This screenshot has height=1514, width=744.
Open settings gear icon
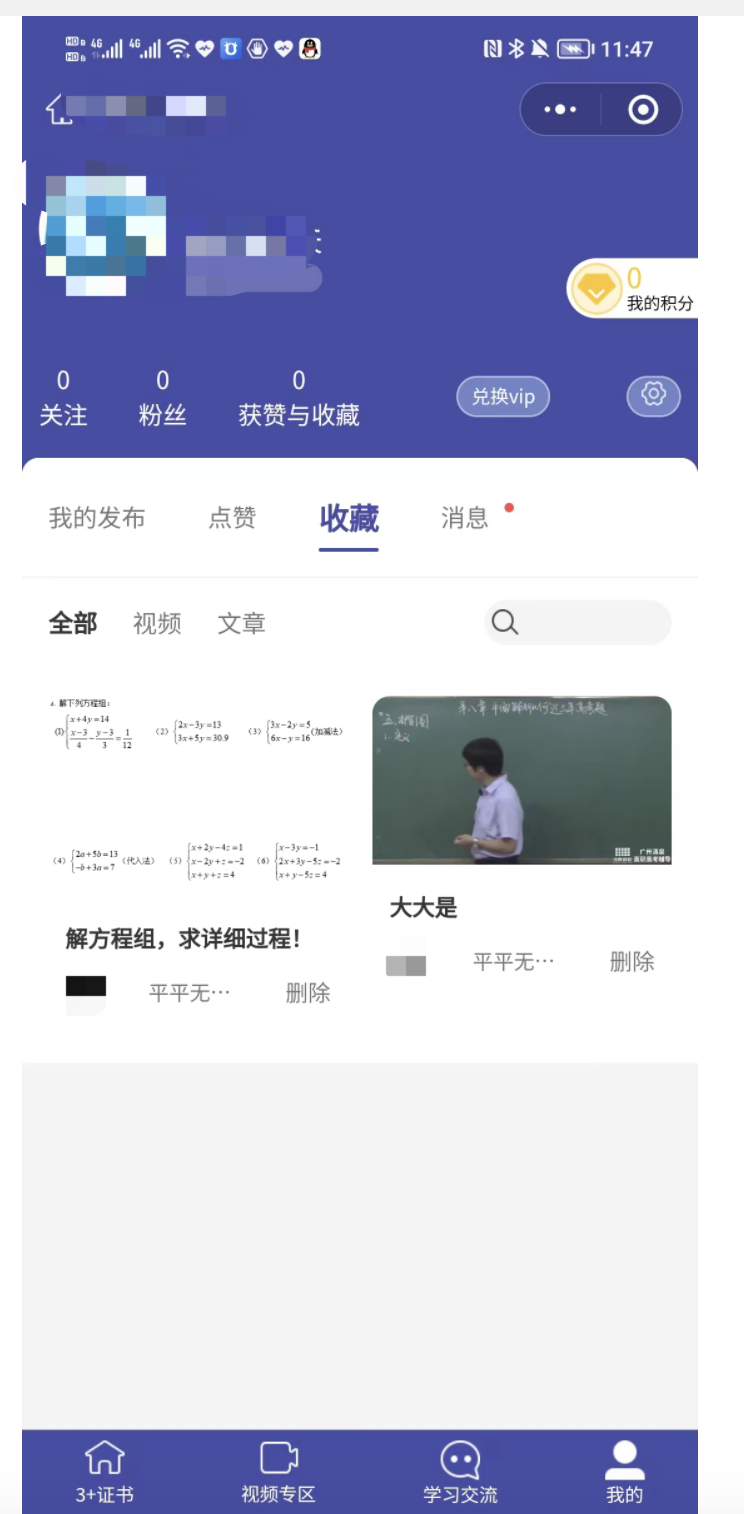point(653,395)
